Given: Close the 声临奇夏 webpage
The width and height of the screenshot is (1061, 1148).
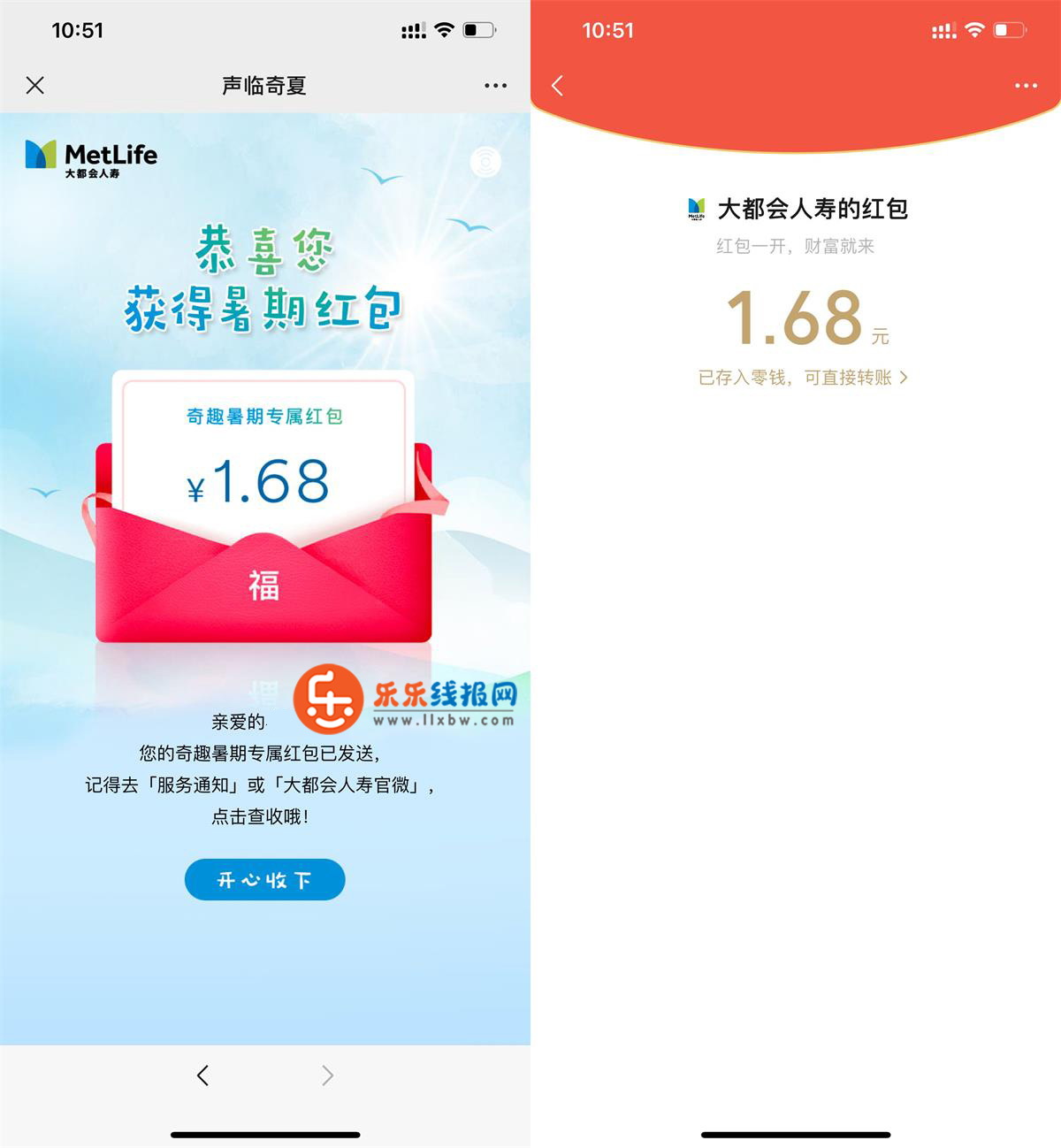Looking at the screenshot, I should point(35,86).
